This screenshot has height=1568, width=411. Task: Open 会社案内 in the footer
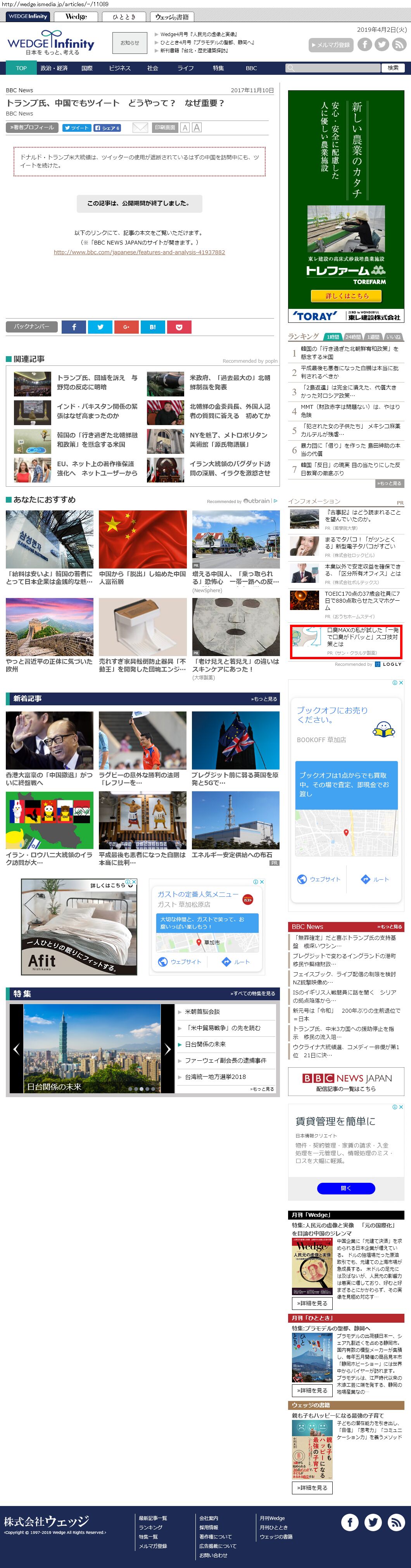pyautogui.click(x=209, y=1518)
